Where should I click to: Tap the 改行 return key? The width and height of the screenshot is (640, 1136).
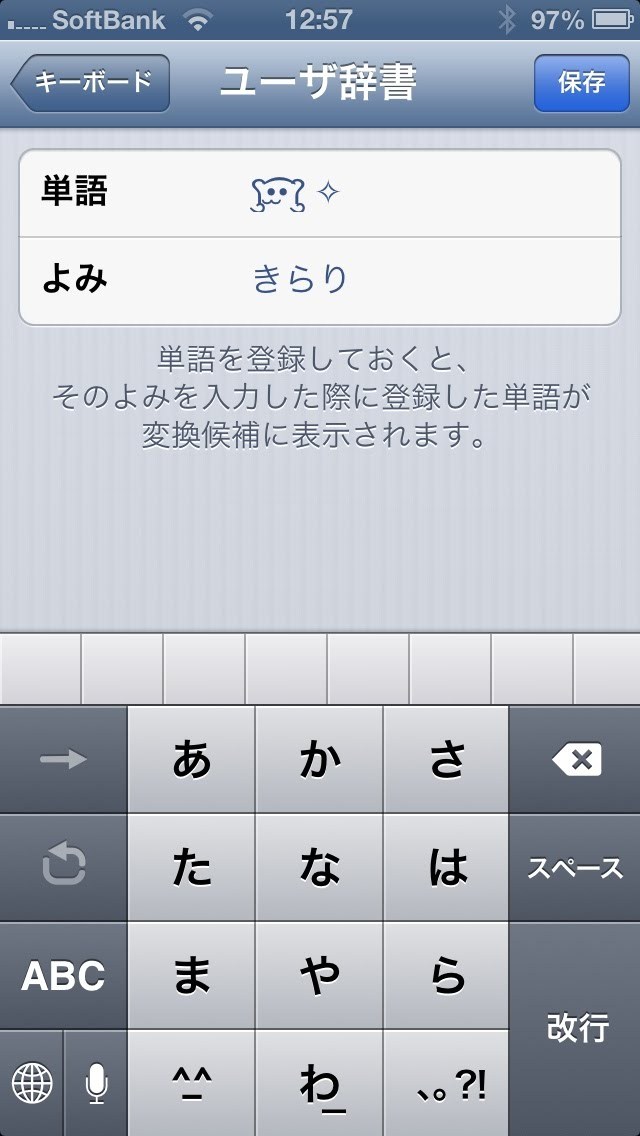[x=576, y=1028]
